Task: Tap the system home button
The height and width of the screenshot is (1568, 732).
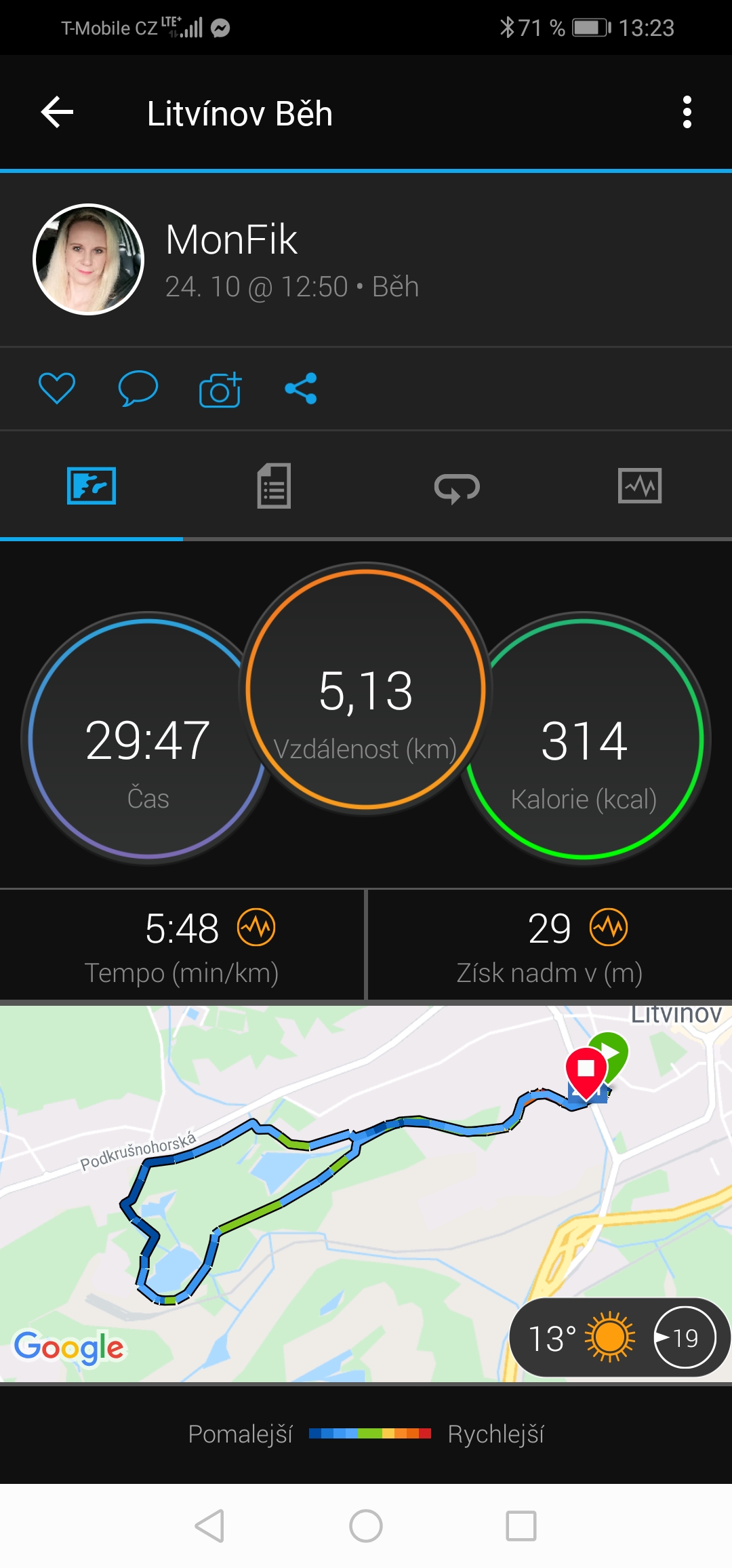Action: [x=366, y=1526]
